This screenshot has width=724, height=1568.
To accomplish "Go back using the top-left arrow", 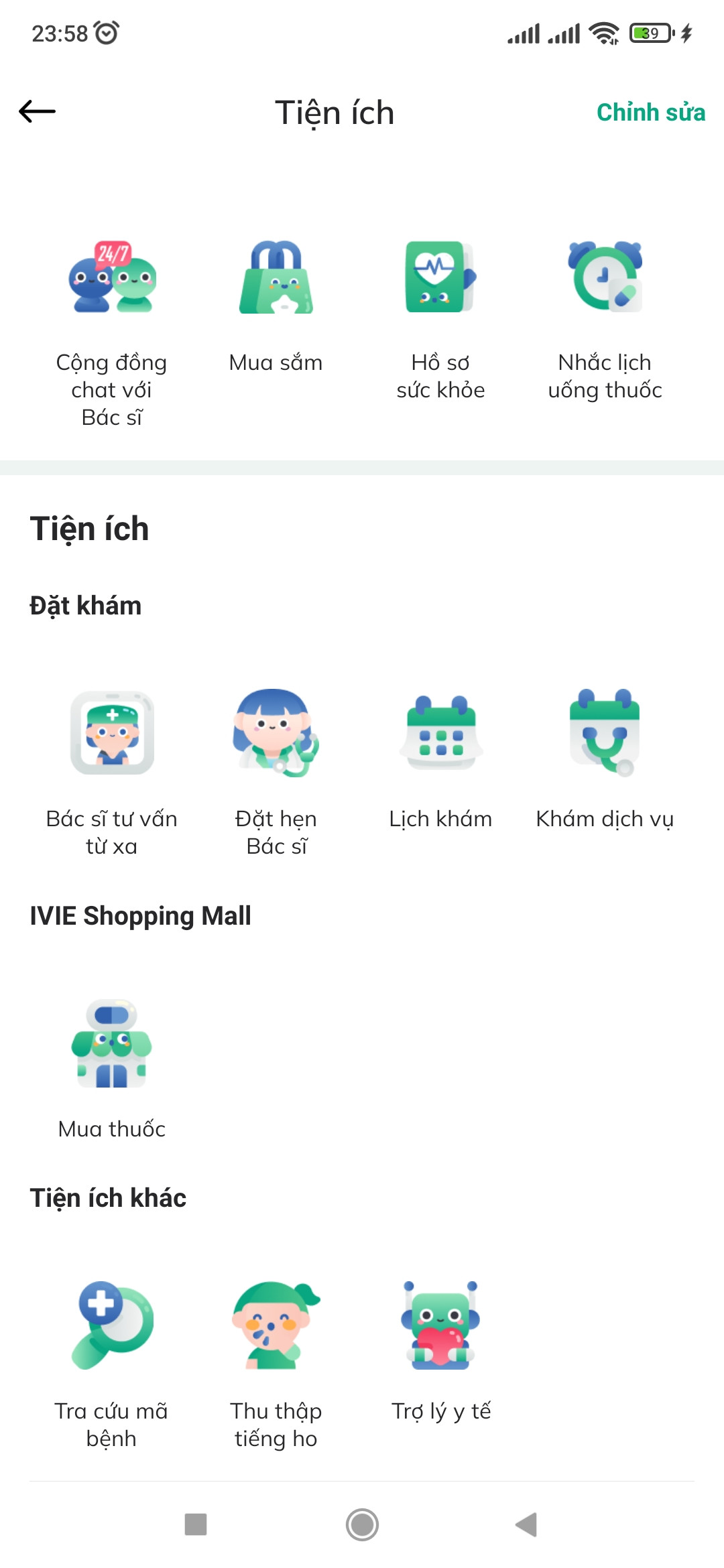I will coord(38,112).
